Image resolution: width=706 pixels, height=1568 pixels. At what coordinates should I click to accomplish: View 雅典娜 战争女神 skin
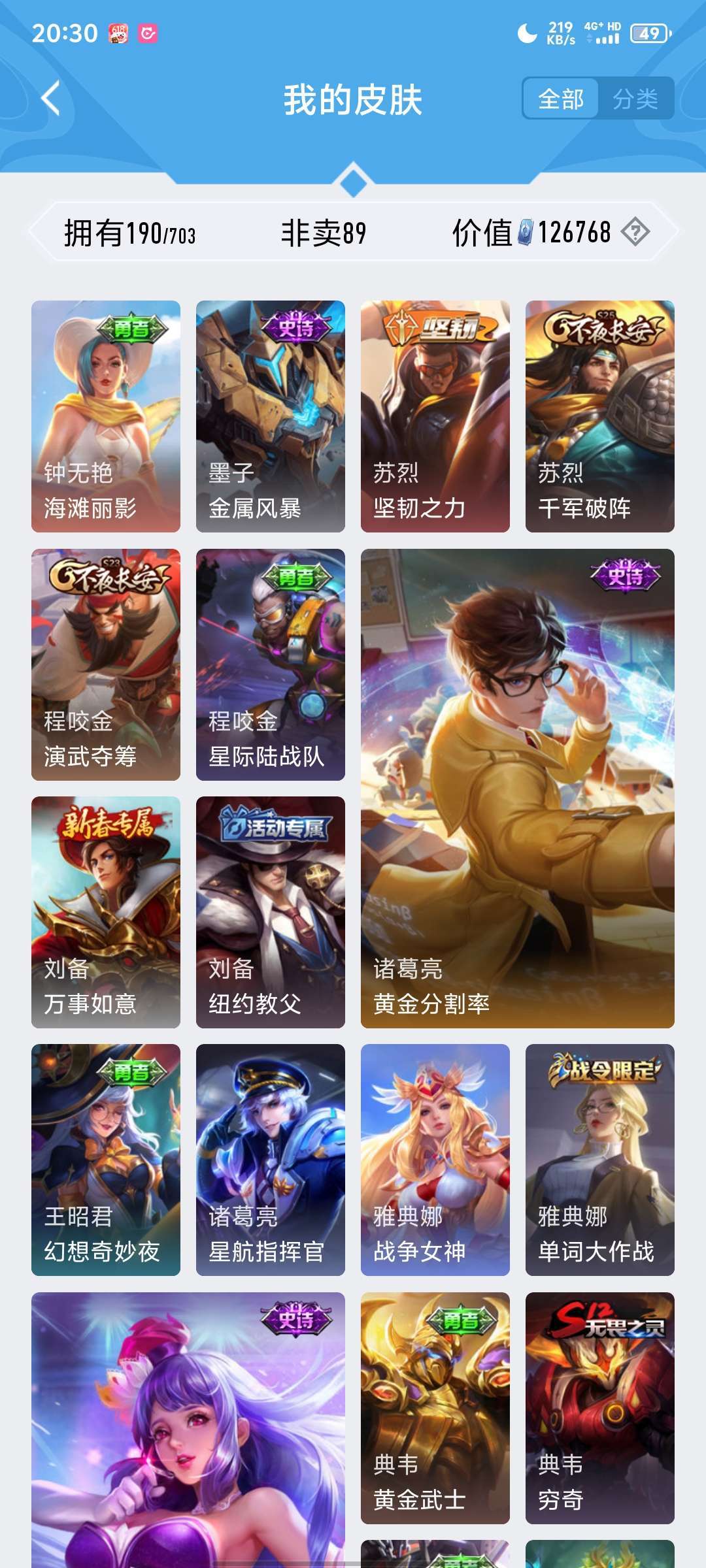tap(435, 1160)
